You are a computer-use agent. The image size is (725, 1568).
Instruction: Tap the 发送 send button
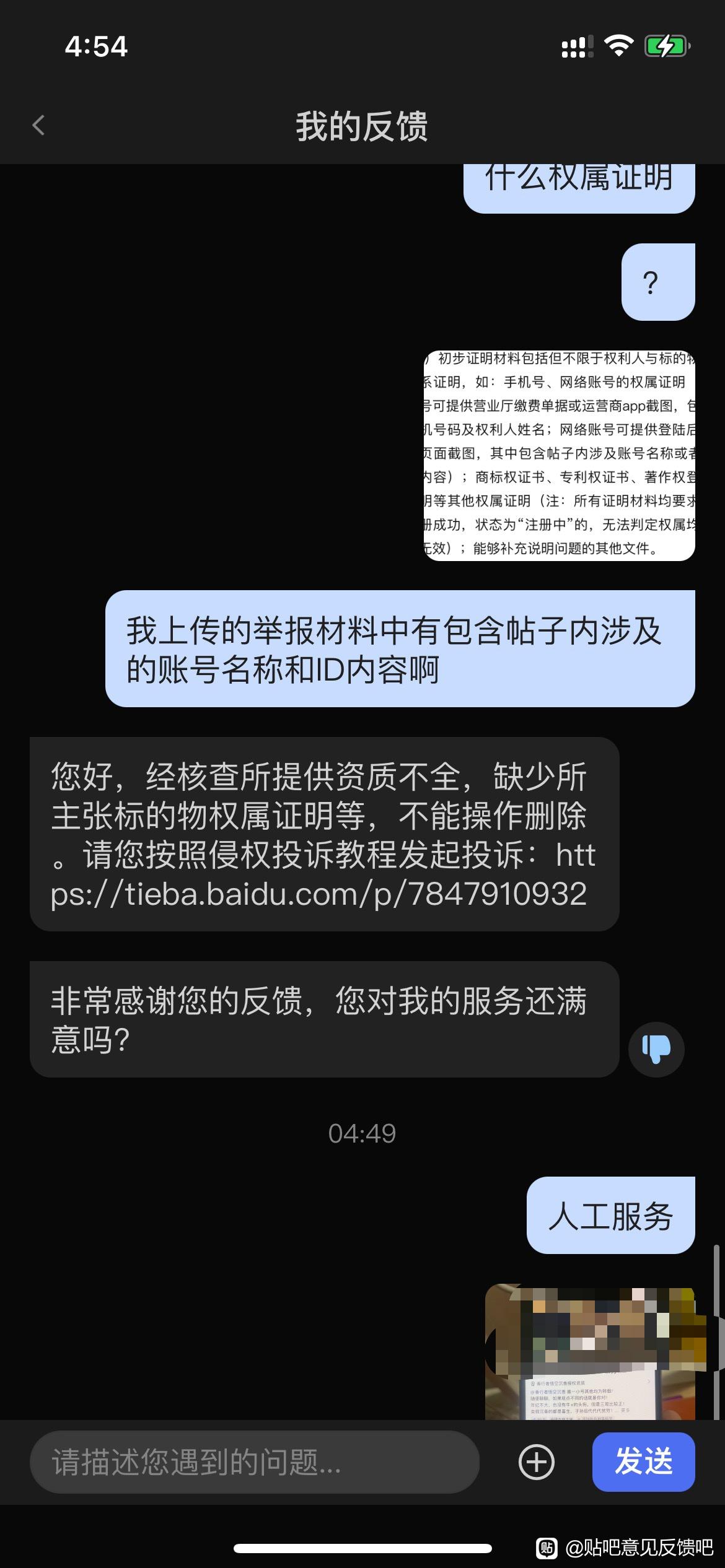643,1462
